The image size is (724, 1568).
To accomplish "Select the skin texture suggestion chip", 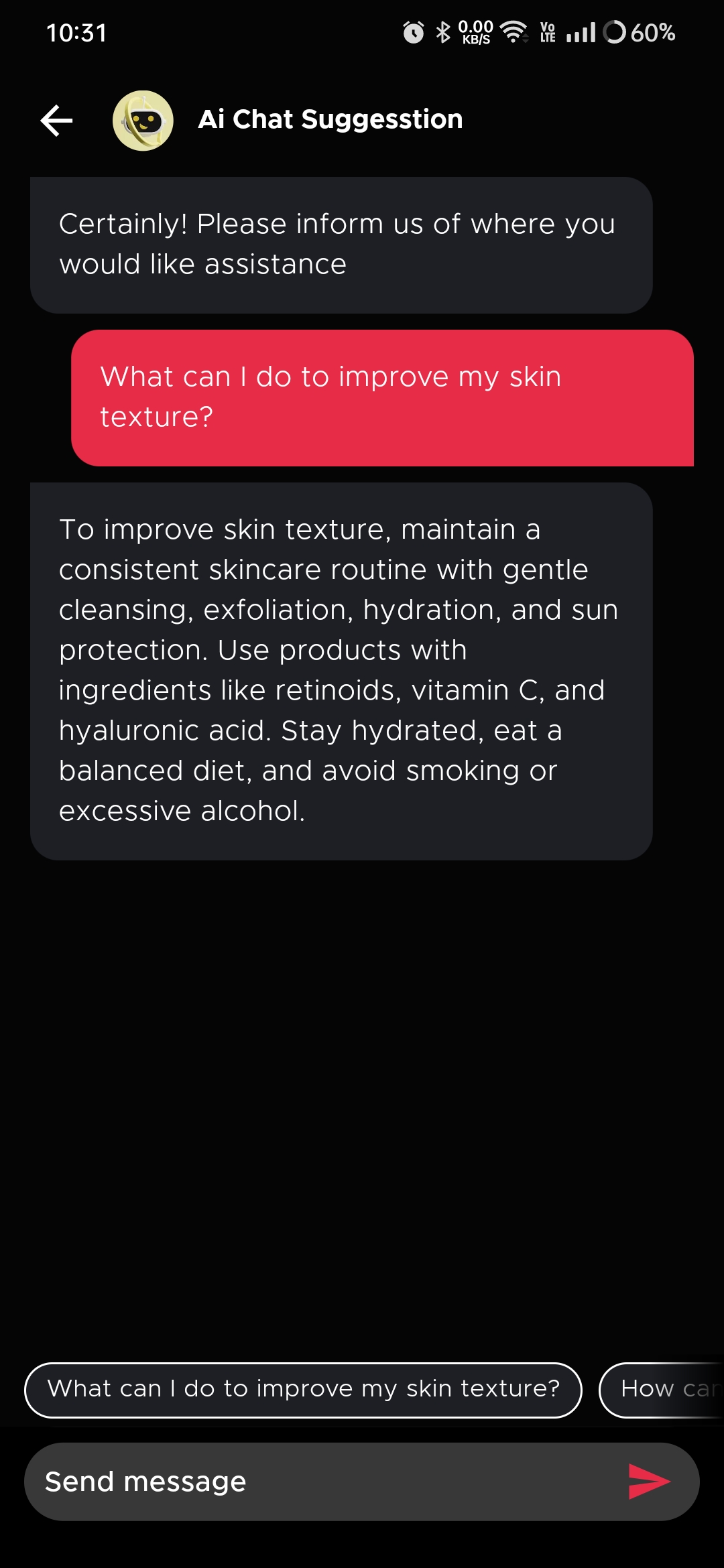I will click(x=303, y=1390).
